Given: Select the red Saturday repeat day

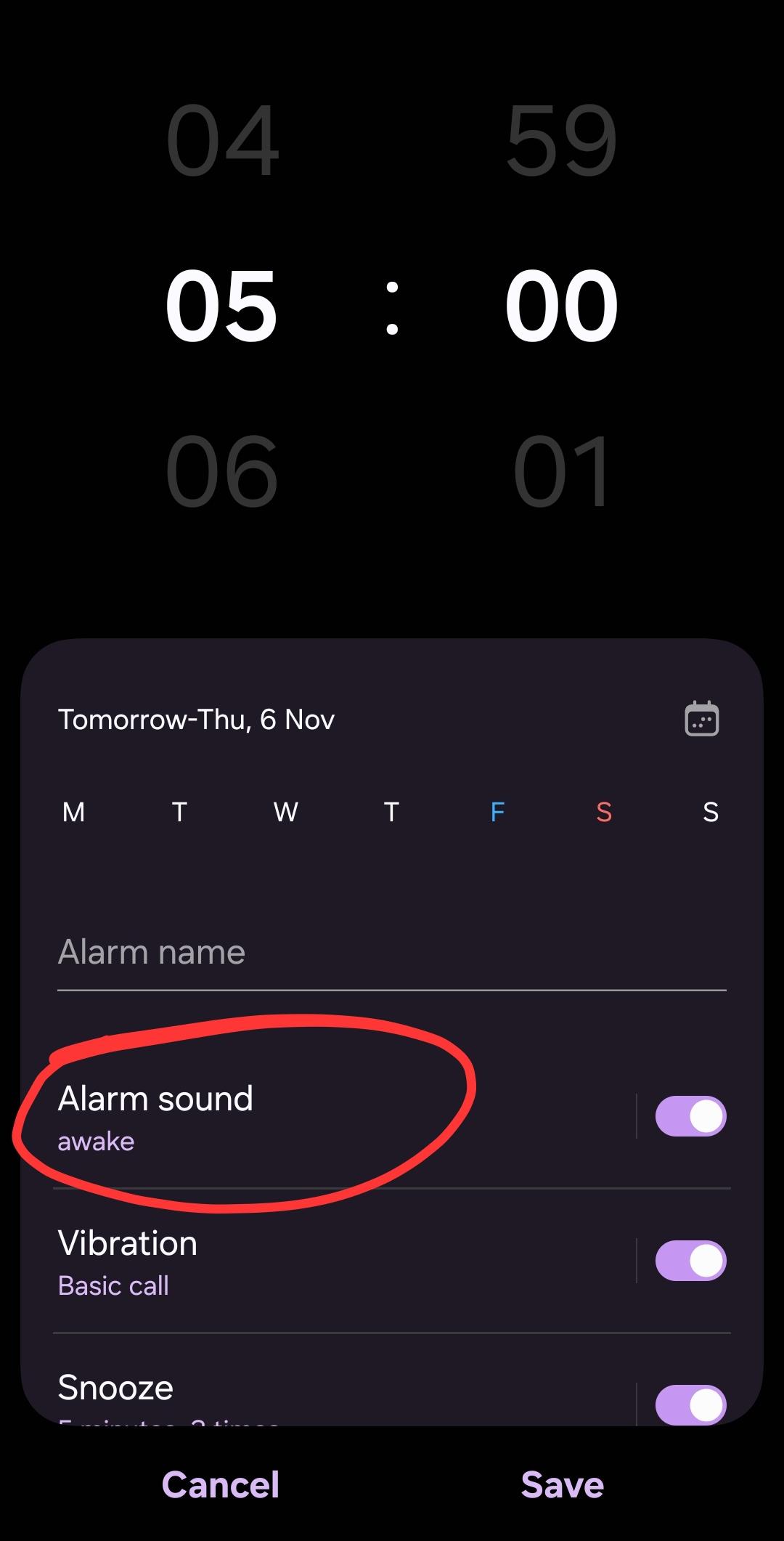Looking at the screenshot, I should coord(603,812).
